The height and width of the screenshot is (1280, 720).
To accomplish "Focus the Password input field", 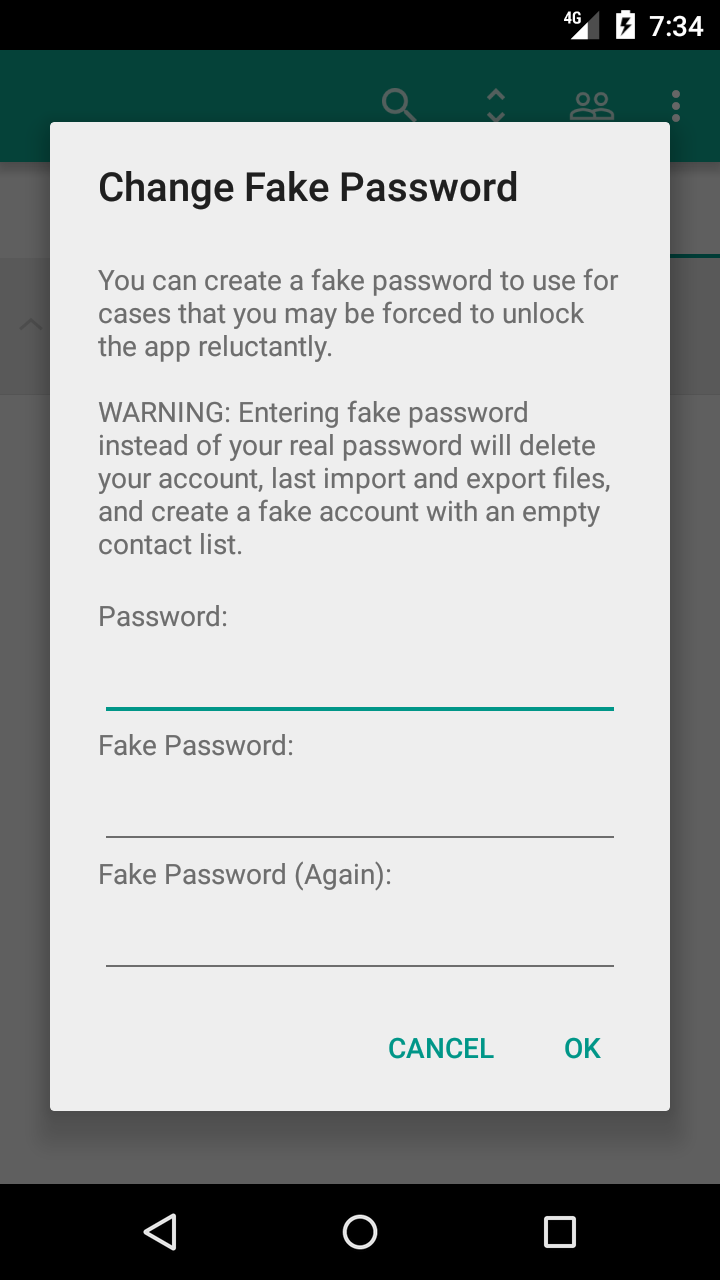I will [360, 681].
